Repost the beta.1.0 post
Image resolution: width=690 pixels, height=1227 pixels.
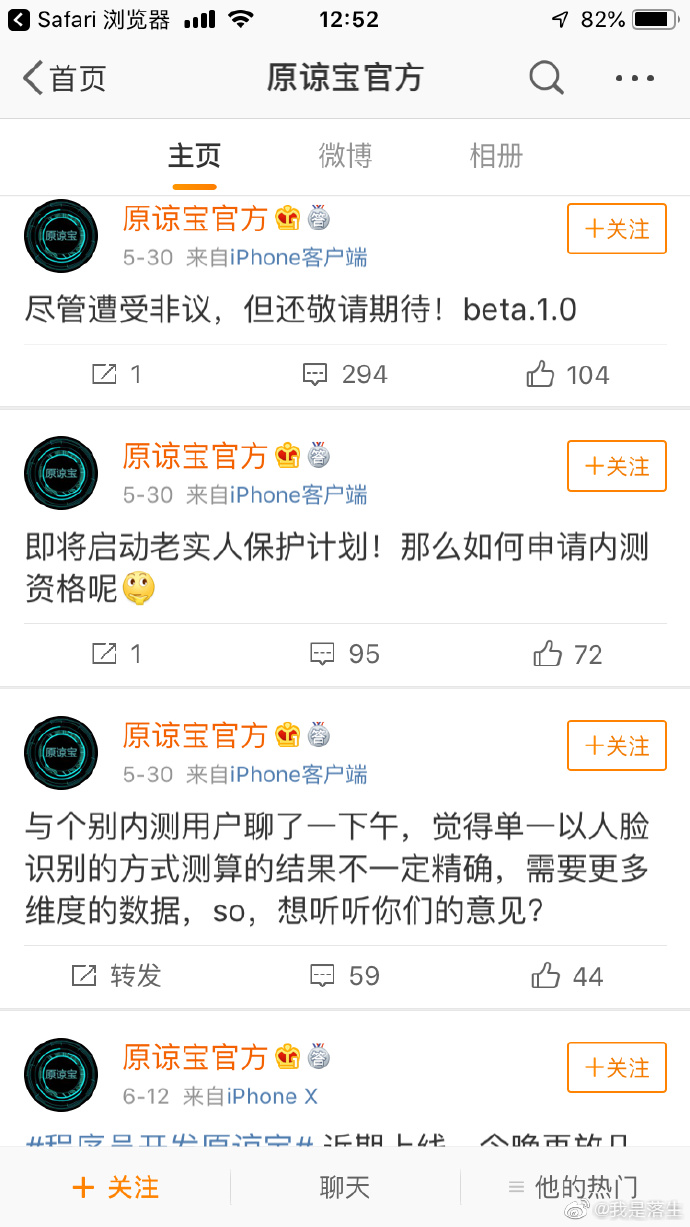coord(116,375)
